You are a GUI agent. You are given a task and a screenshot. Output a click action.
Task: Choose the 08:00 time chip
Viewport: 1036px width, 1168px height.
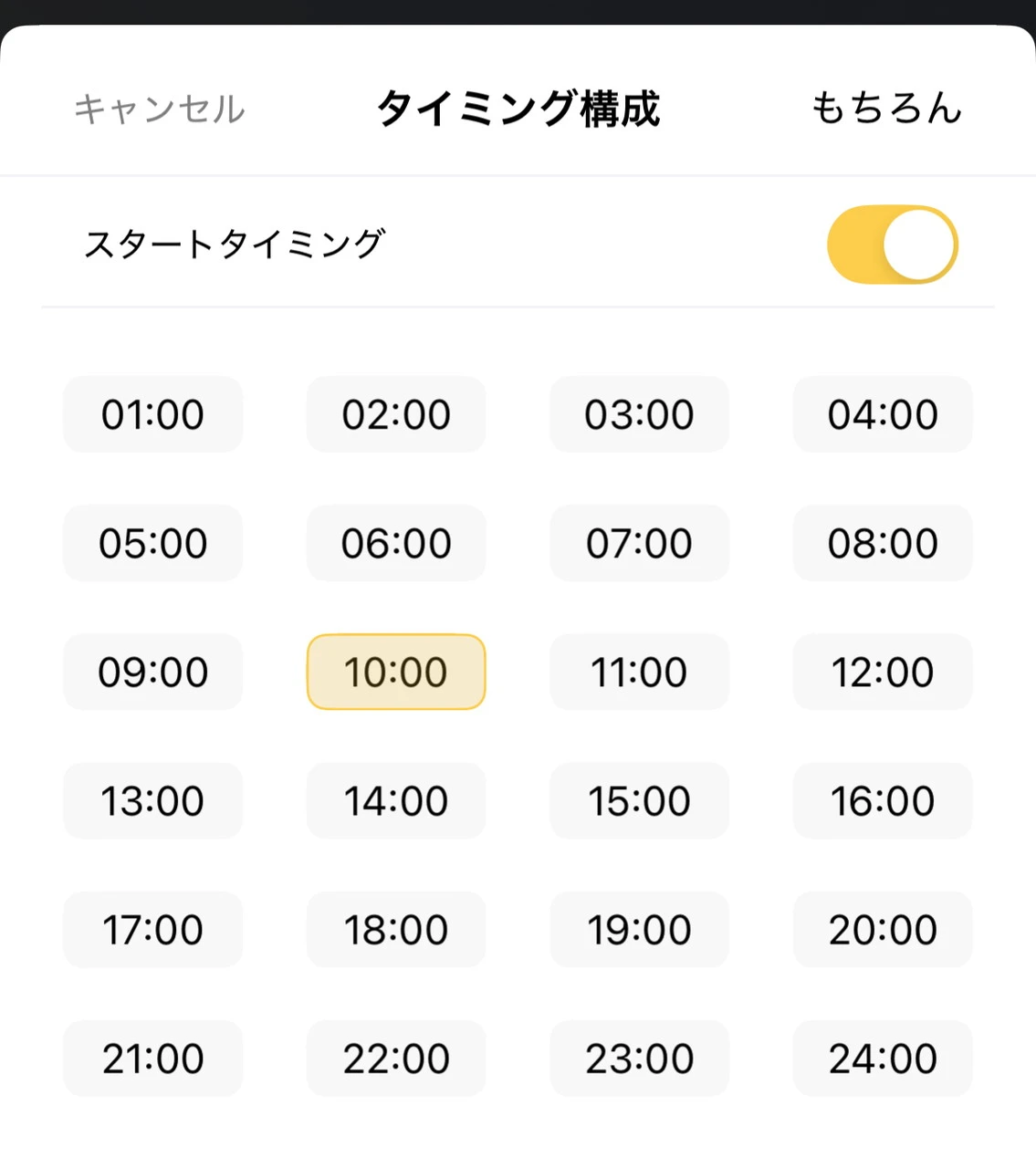point(883,543)
